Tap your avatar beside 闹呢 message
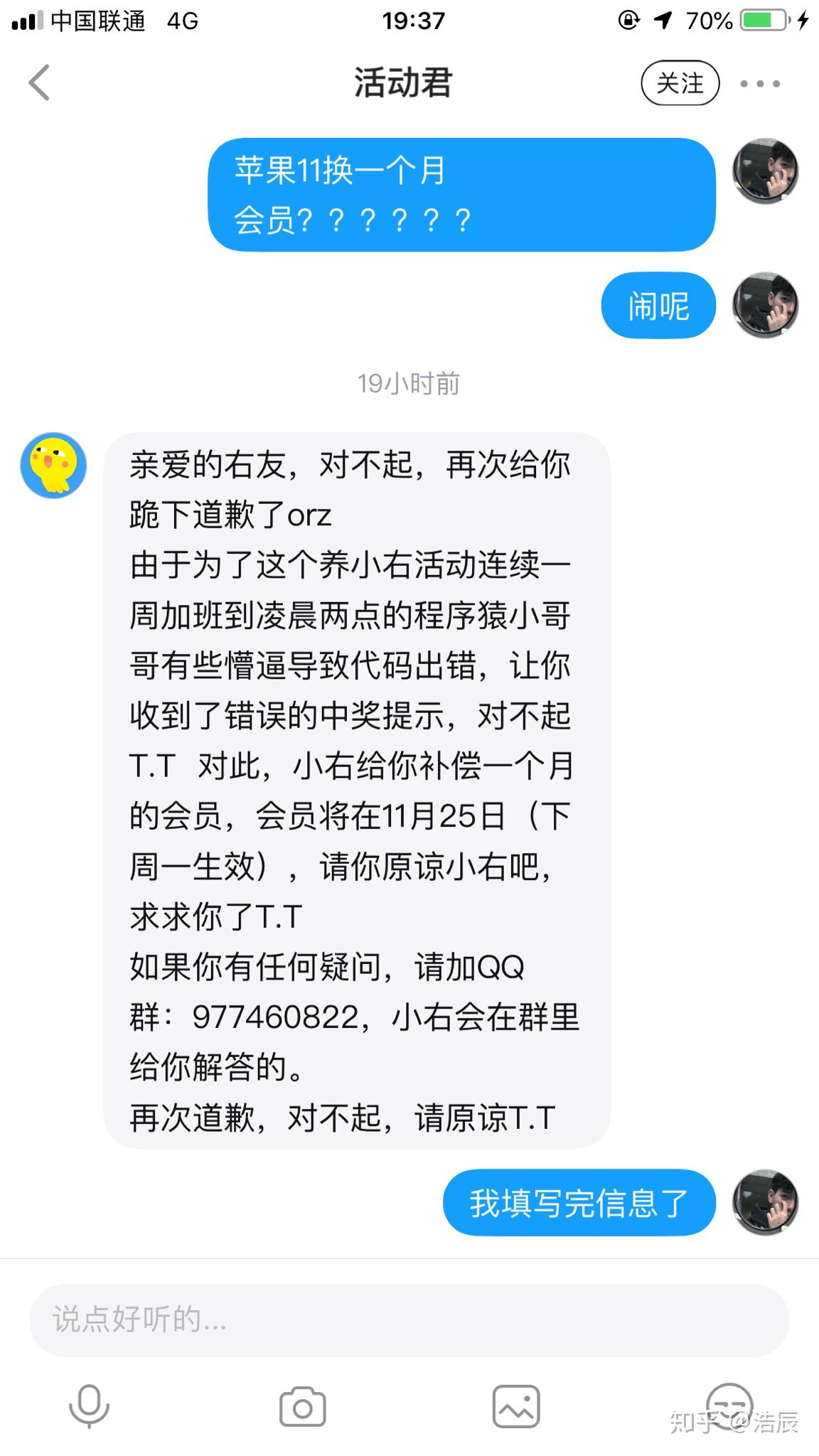 [765, 305]
